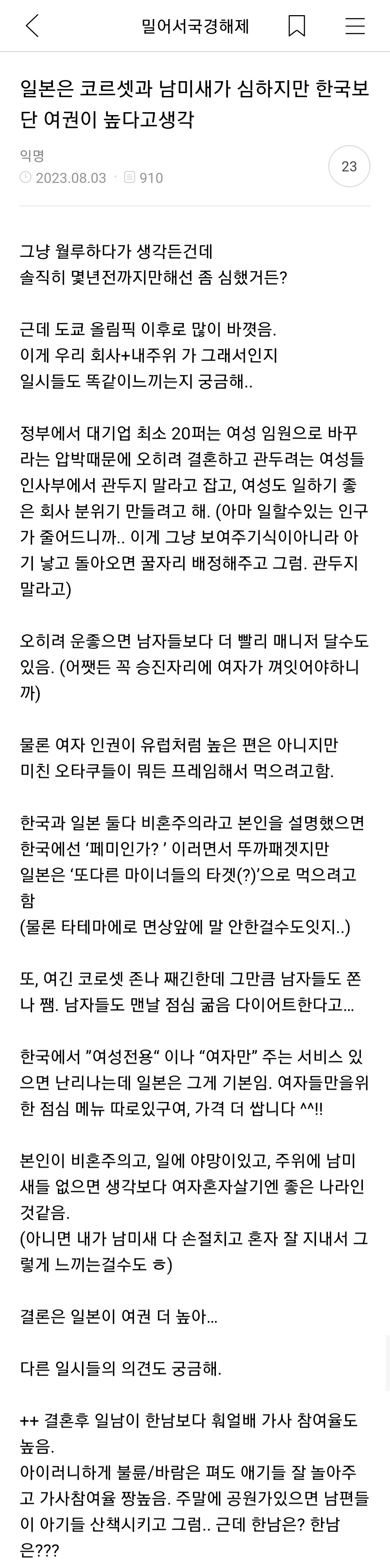The image size is (390, 1568).
Task: Open the 23 comments bubble
Action: [x=349, y=166]
